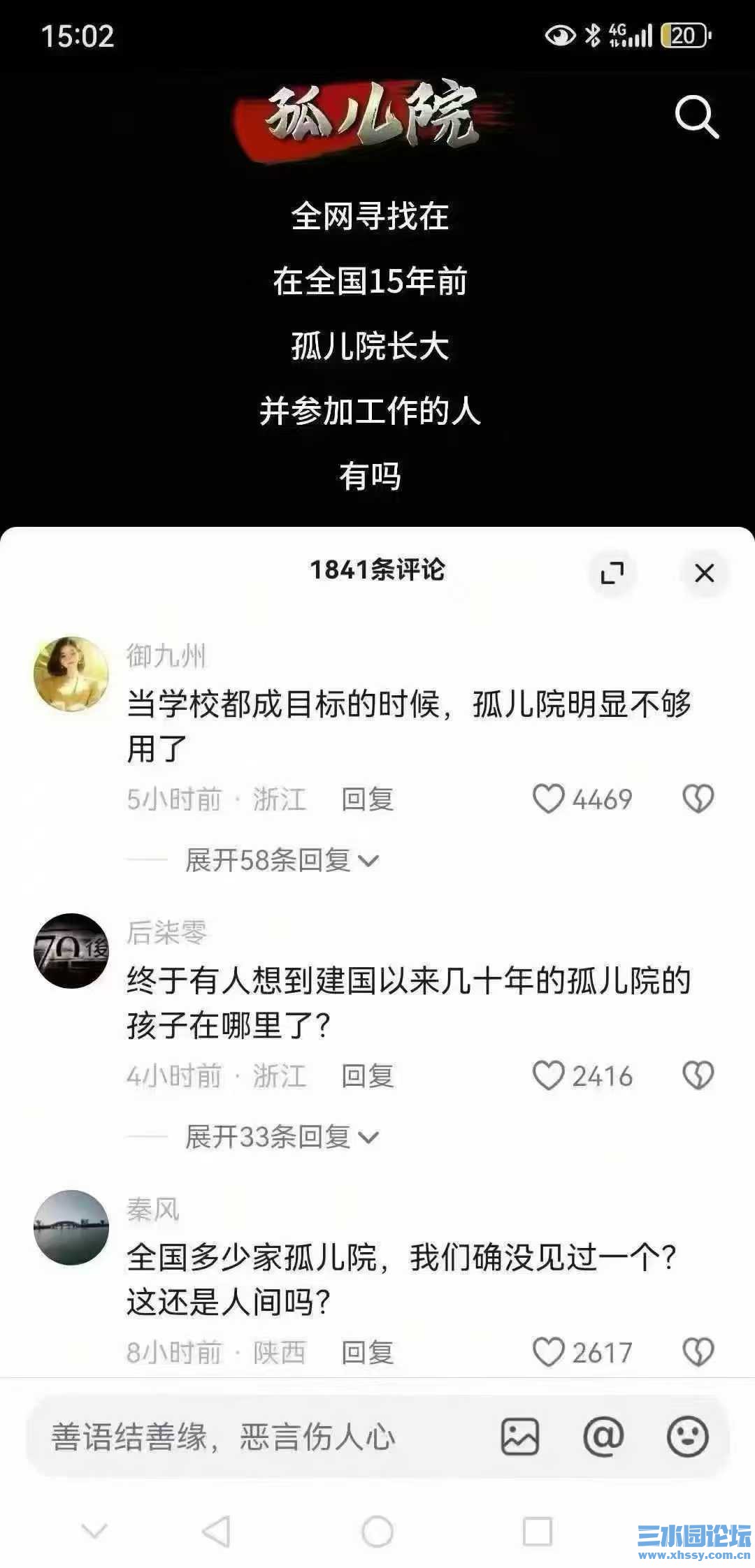Reply to 御九州's comment
755x1568 pixels.
pos(368,799)
